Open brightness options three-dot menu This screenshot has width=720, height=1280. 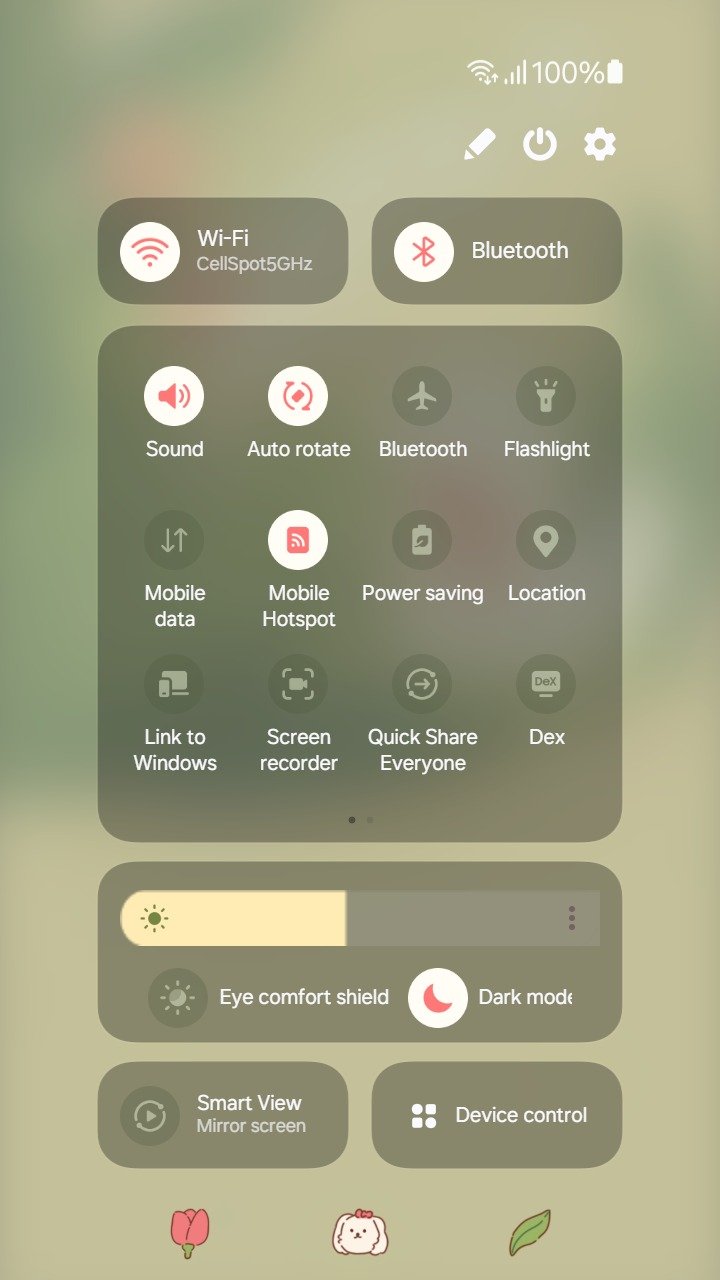[572, 918]
